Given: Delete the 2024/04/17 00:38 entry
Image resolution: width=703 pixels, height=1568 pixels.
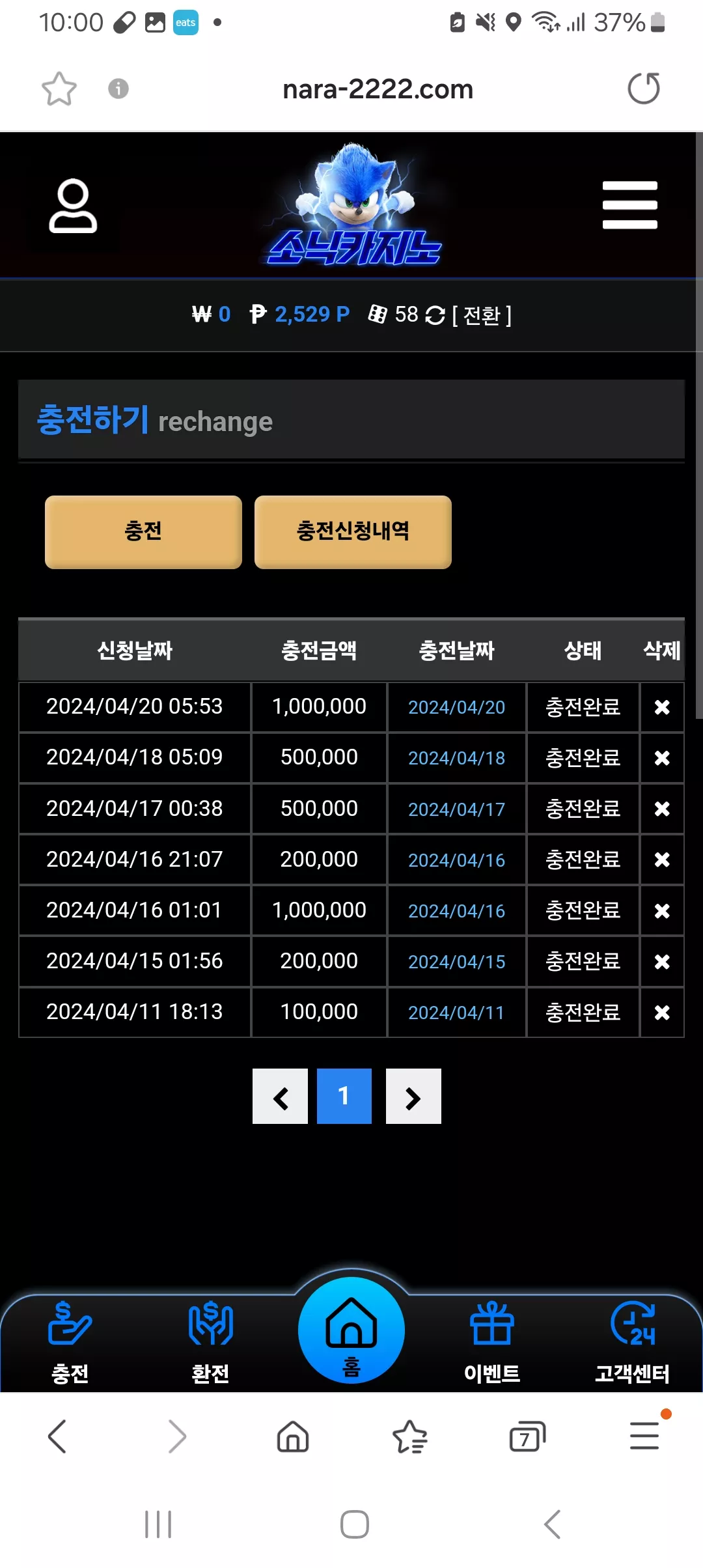Looking at the screenshot, I should 662,809.
